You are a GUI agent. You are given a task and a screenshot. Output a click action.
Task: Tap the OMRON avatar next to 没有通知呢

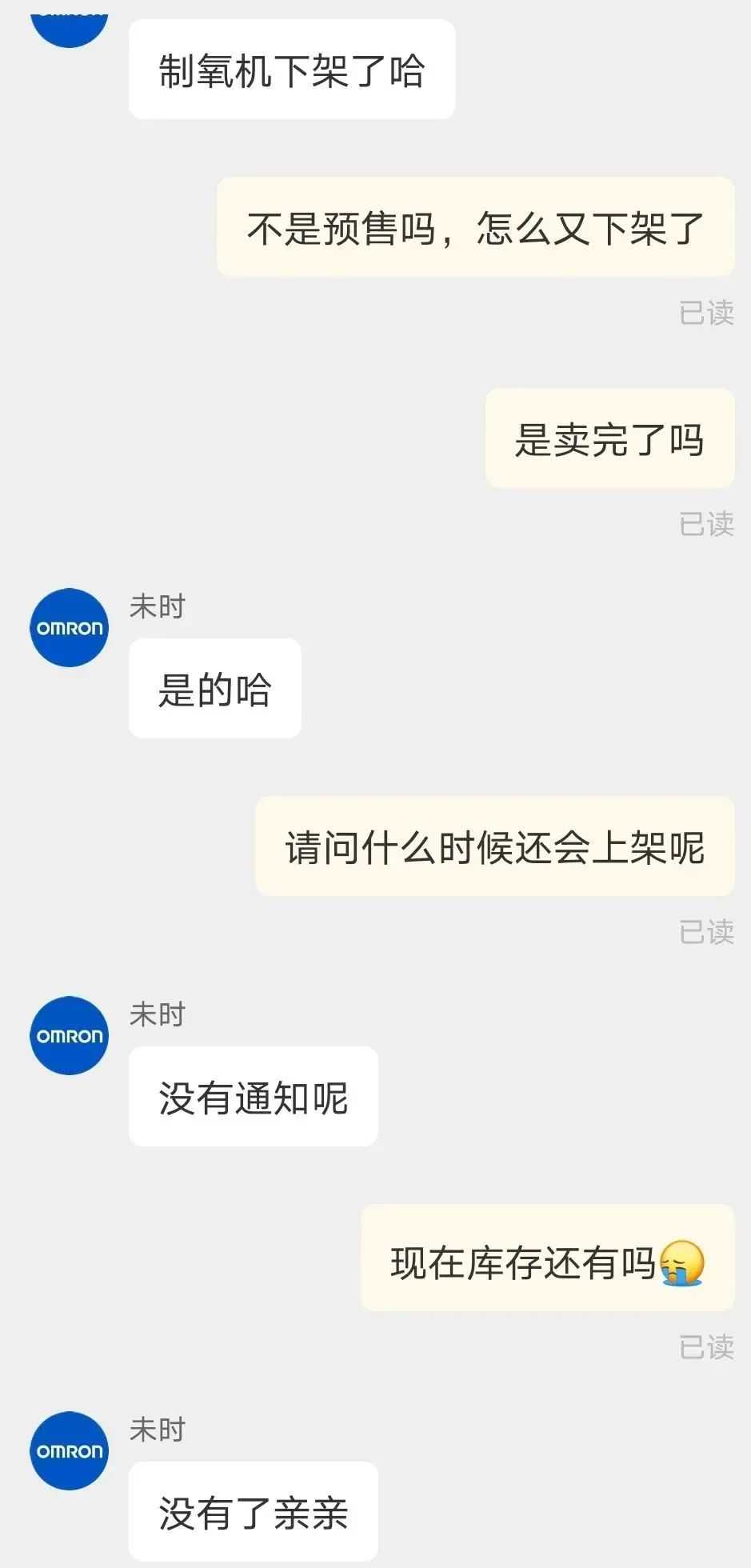pyautogui.click(x=69, y=1035)
